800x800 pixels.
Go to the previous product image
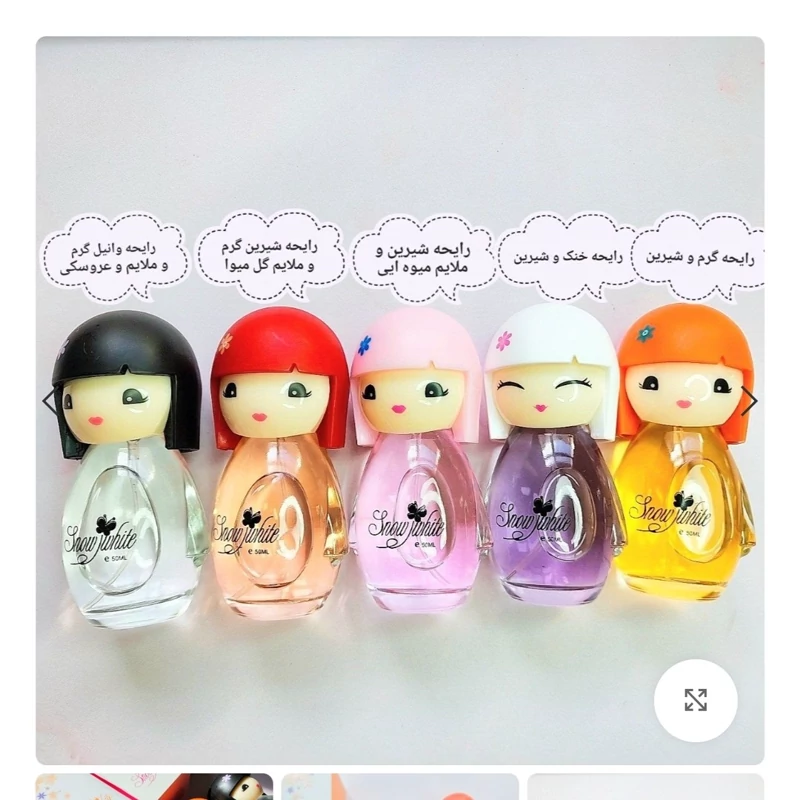tap(50, 401)
